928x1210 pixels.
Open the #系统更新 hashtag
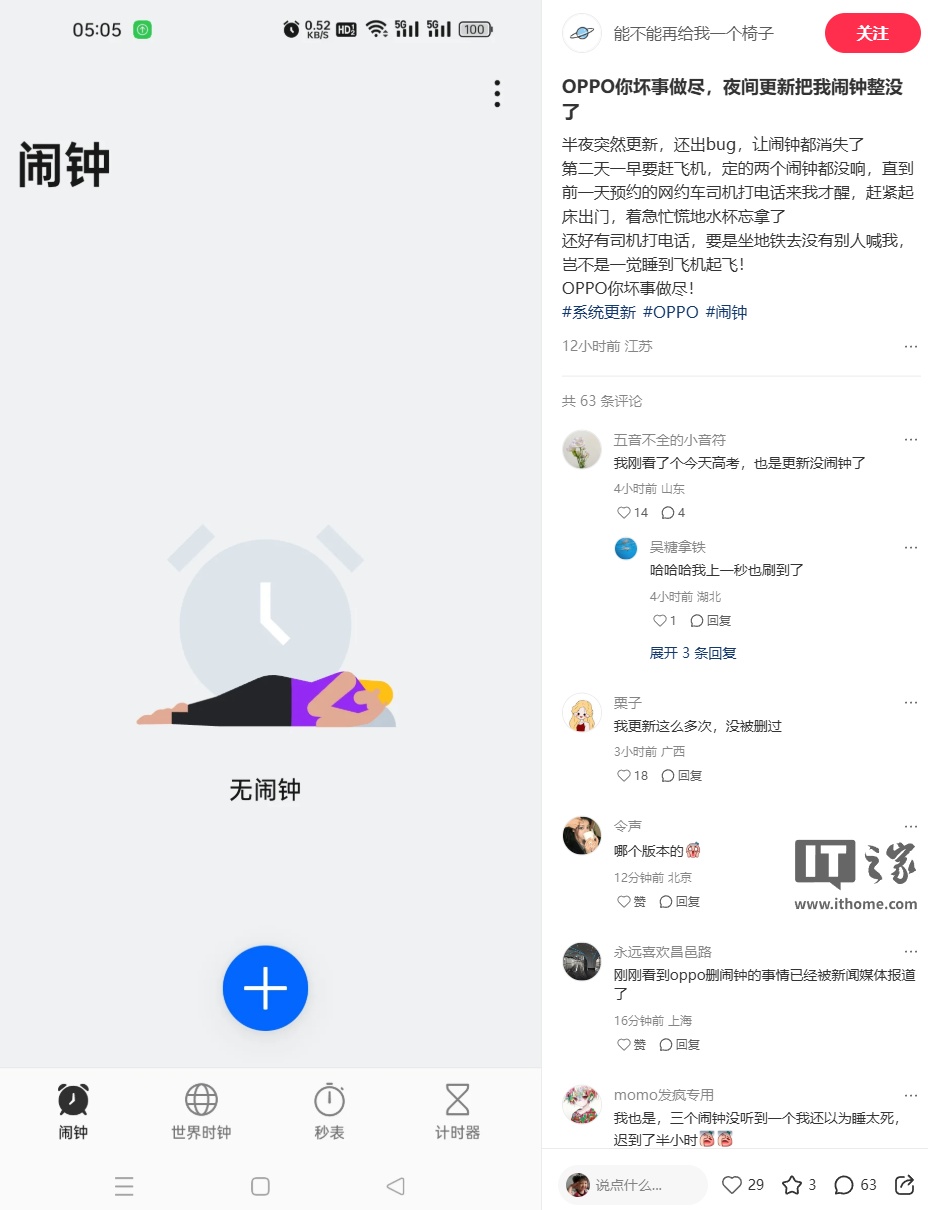pyautogui.click(x=598, y=312)
